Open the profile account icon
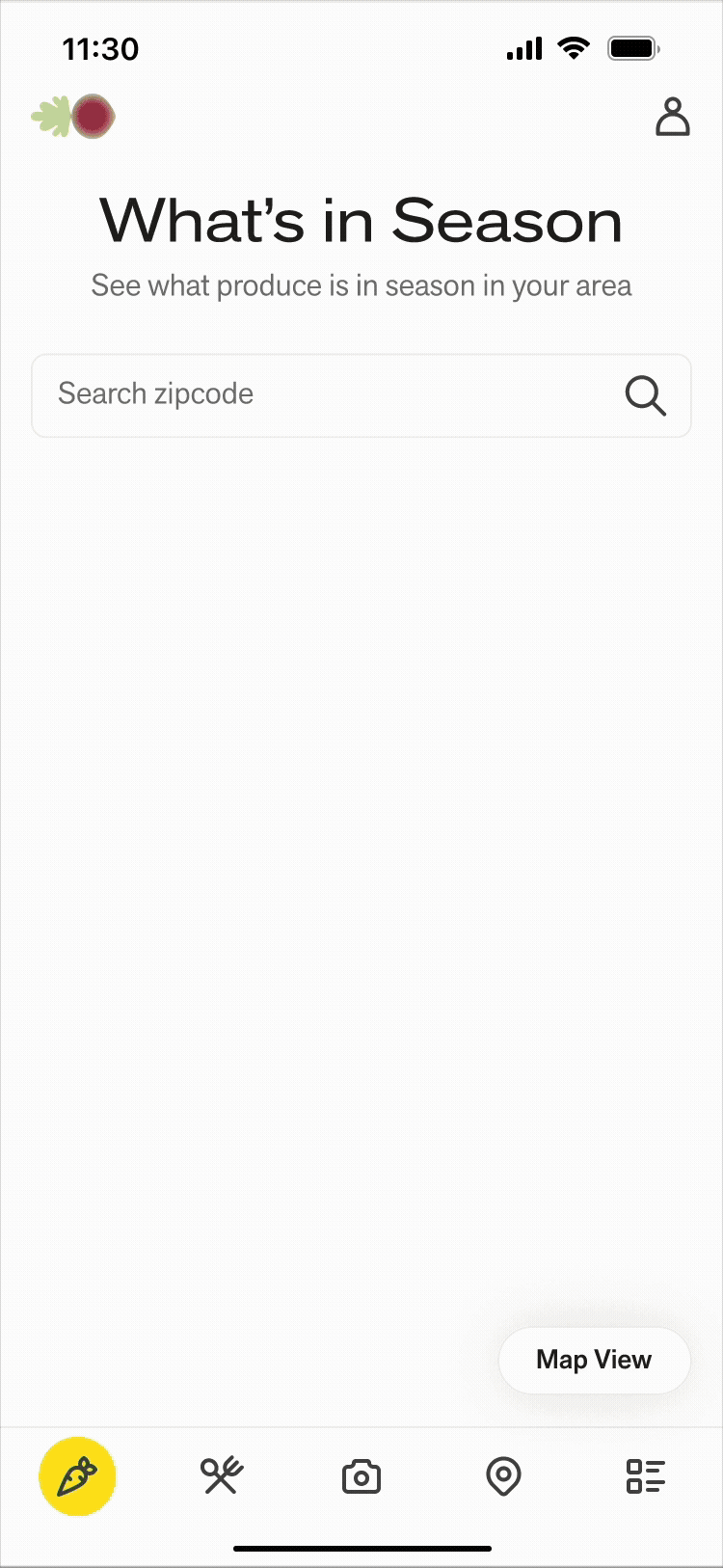The width and height of the screenshot is (723, 1568). (674, 118)
